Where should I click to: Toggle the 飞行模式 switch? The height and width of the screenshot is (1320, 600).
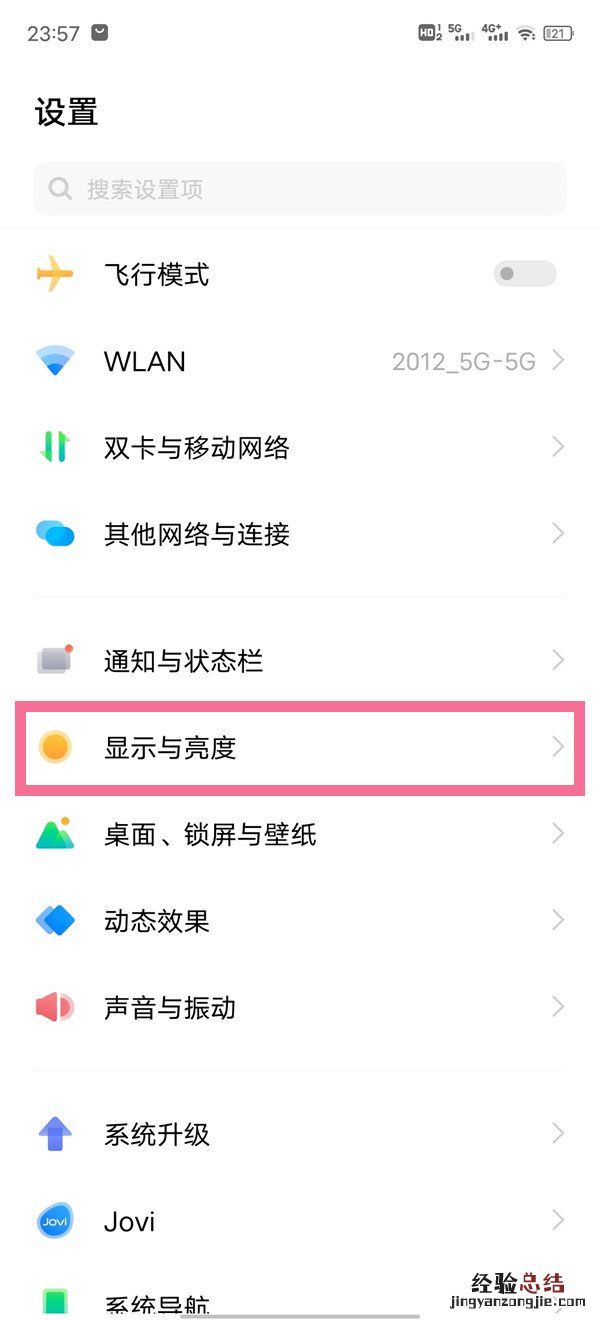click(524, 274)
